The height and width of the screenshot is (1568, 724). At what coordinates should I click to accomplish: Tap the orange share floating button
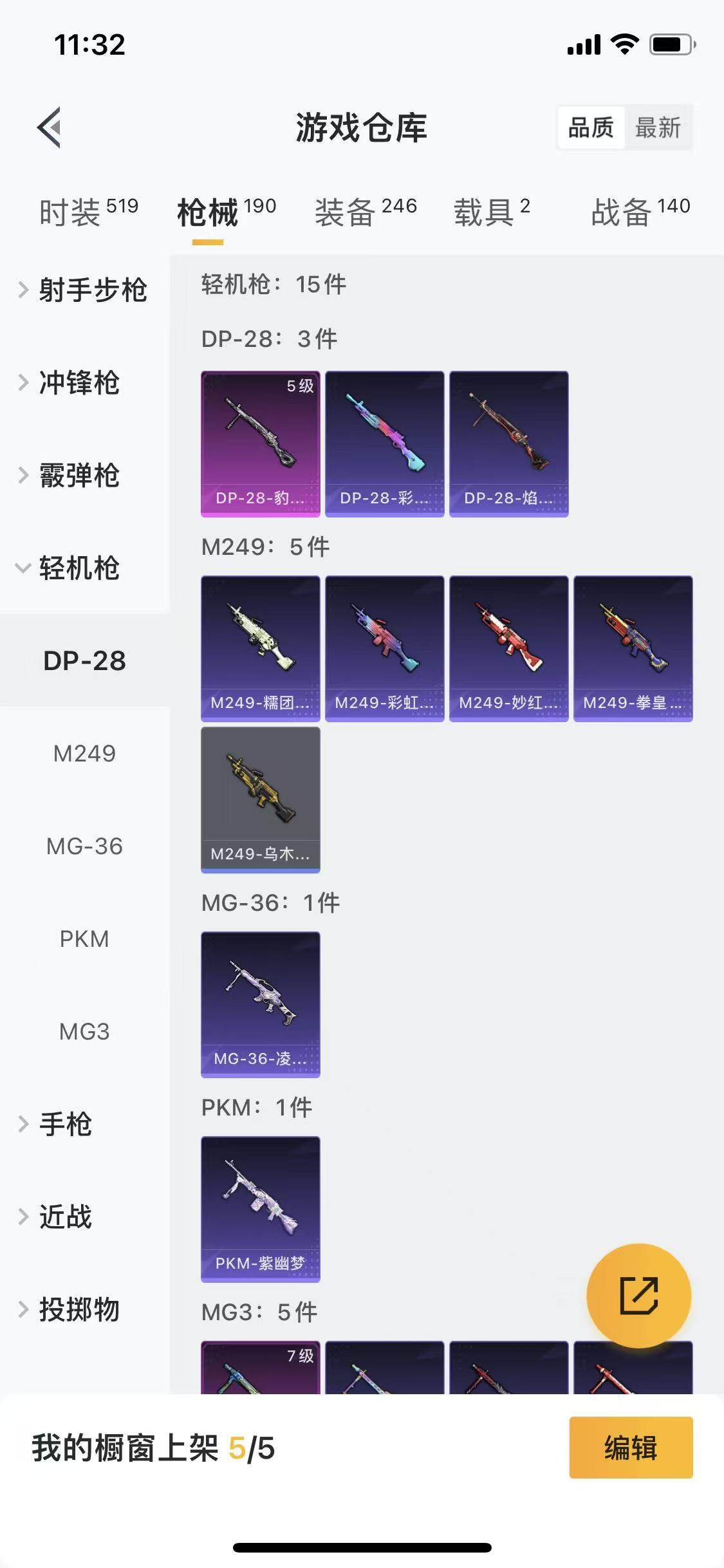click(638, 1295)
